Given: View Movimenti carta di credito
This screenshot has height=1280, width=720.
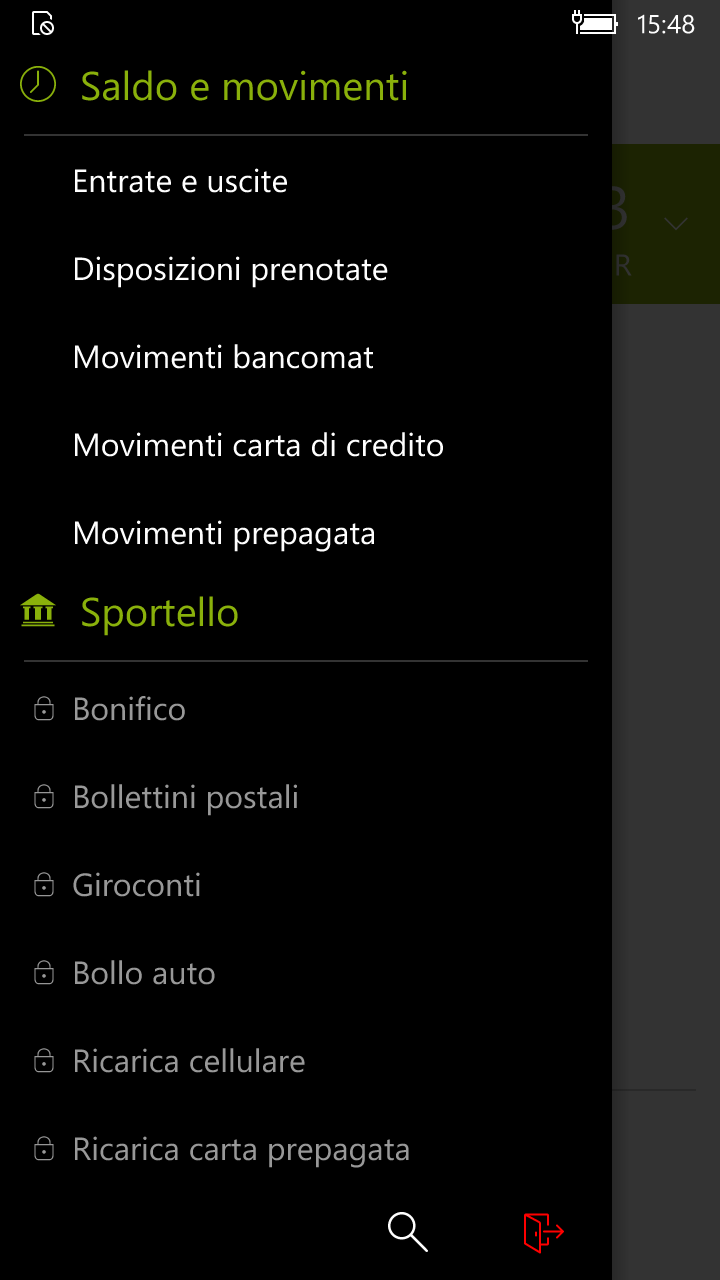Looking at the screenshot, I should pyautogui.click(x=258, y=446).
